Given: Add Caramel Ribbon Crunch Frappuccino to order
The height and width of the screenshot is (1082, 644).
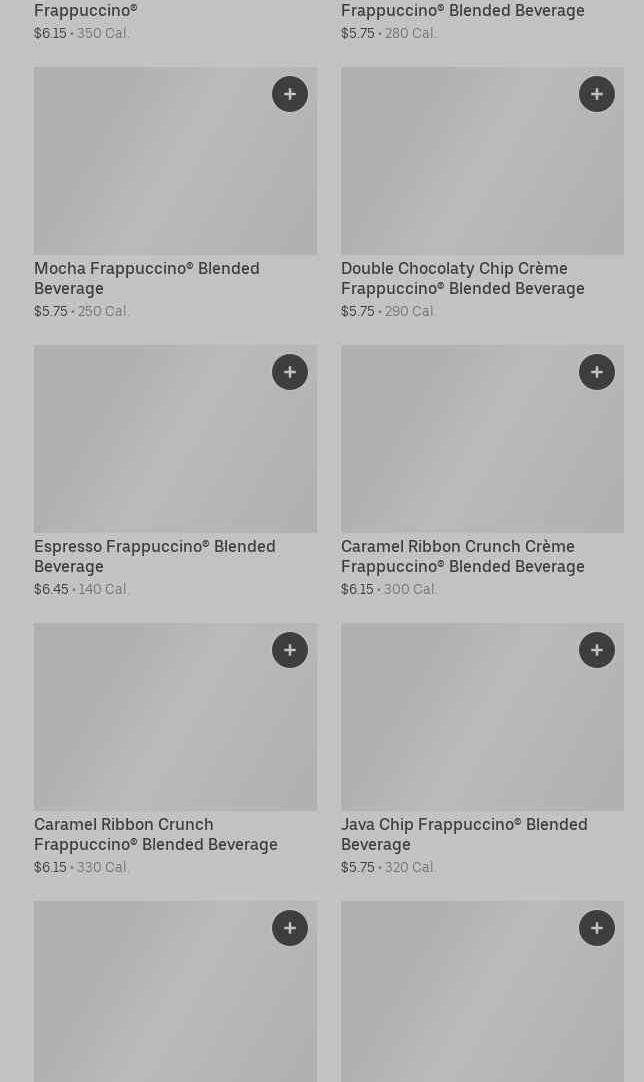Looking at the screenshot, I should click(x=290, y=650).
